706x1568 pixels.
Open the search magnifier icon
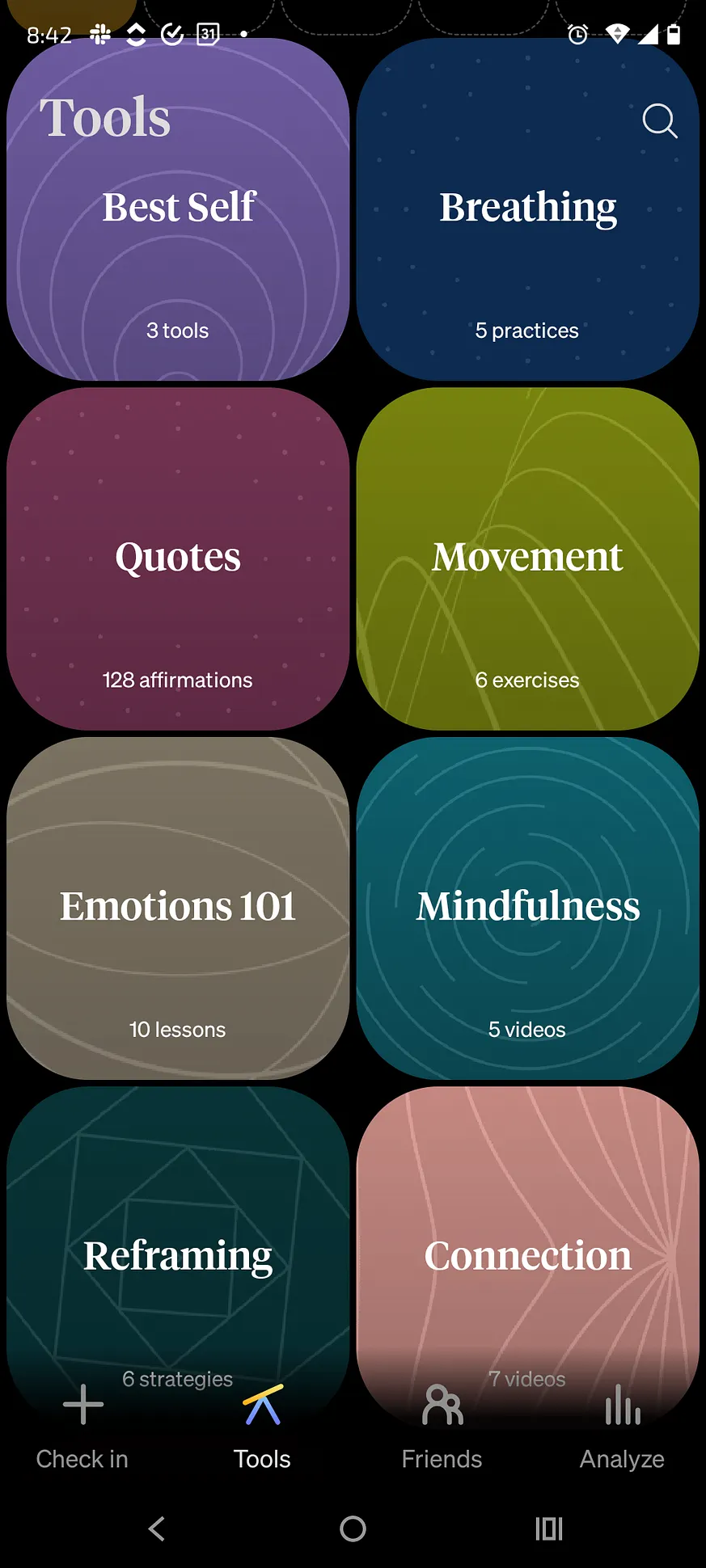660,121
